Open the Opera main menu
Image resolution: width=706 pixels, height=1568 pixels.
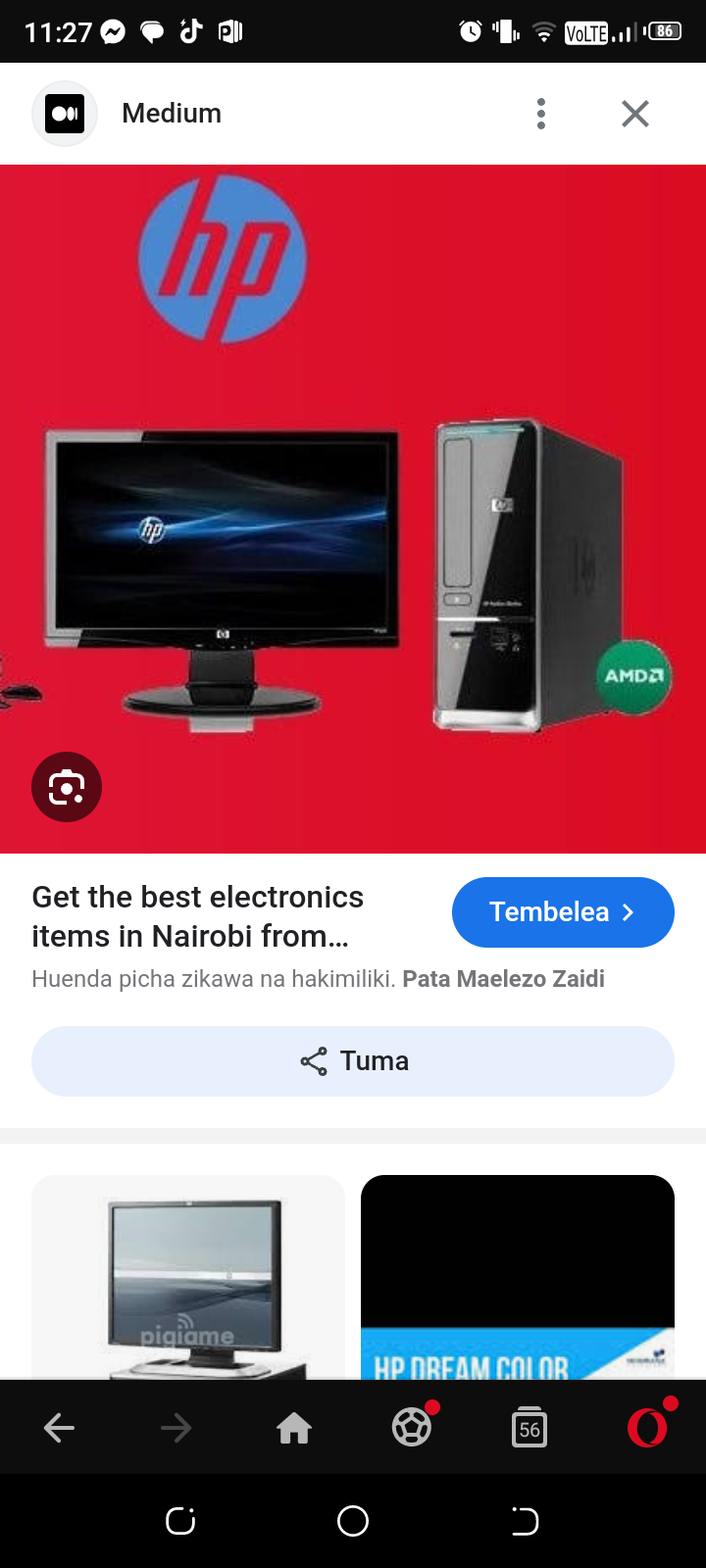coord(647,1428)
